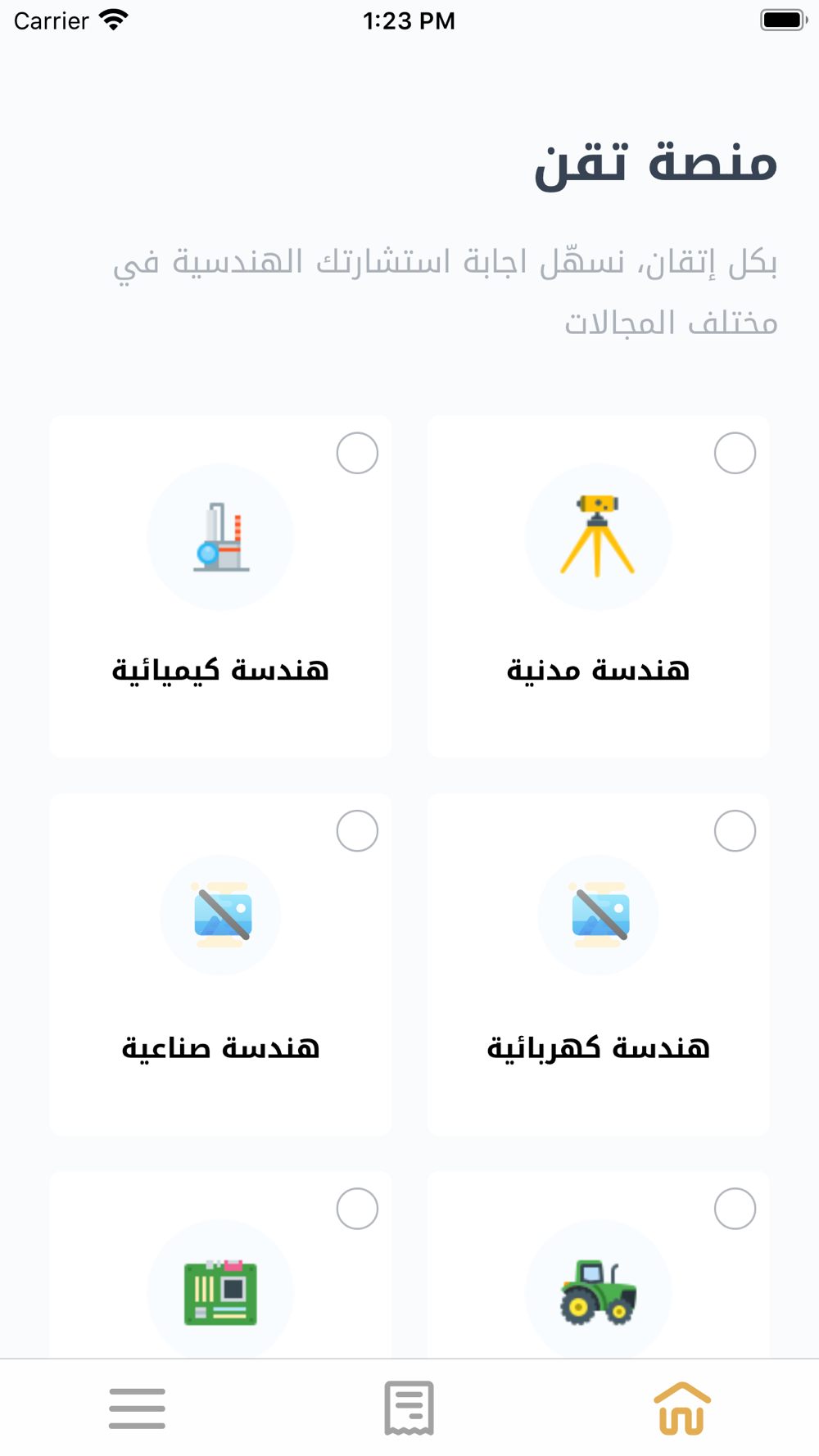
Task: Select the هندسة مدنية radio button
Action: pos(735,453)
